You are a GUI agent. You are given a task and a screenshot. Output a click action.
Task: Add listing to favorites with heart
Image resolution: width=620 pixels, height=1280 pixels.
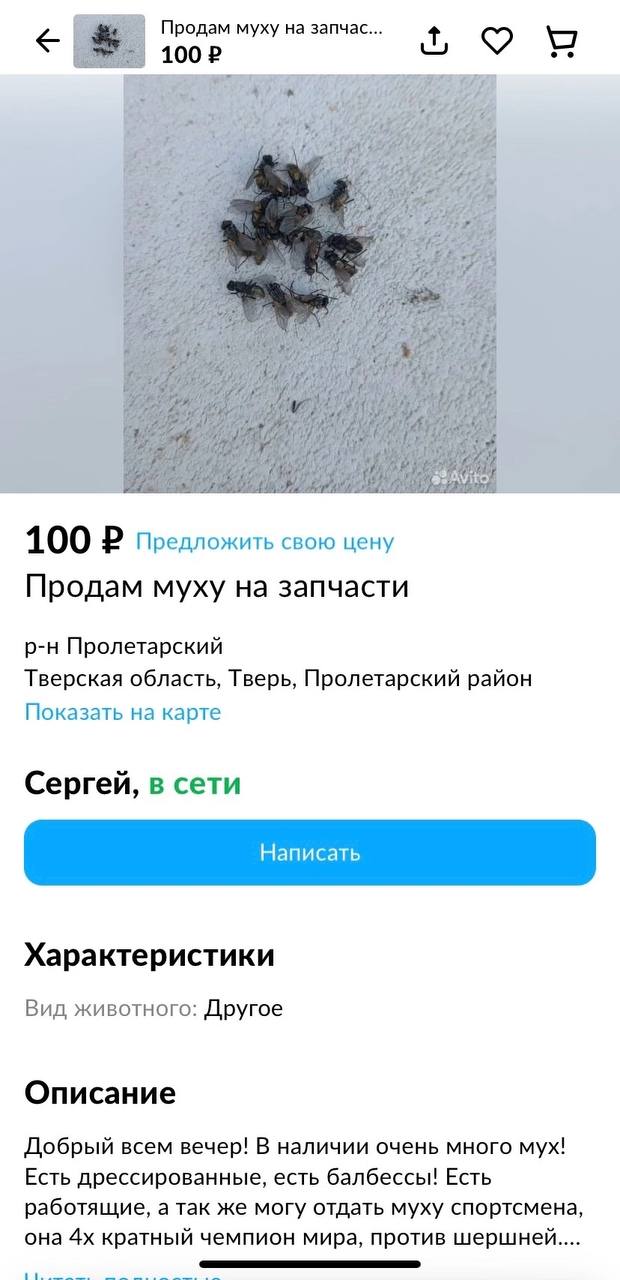point(497,41)
